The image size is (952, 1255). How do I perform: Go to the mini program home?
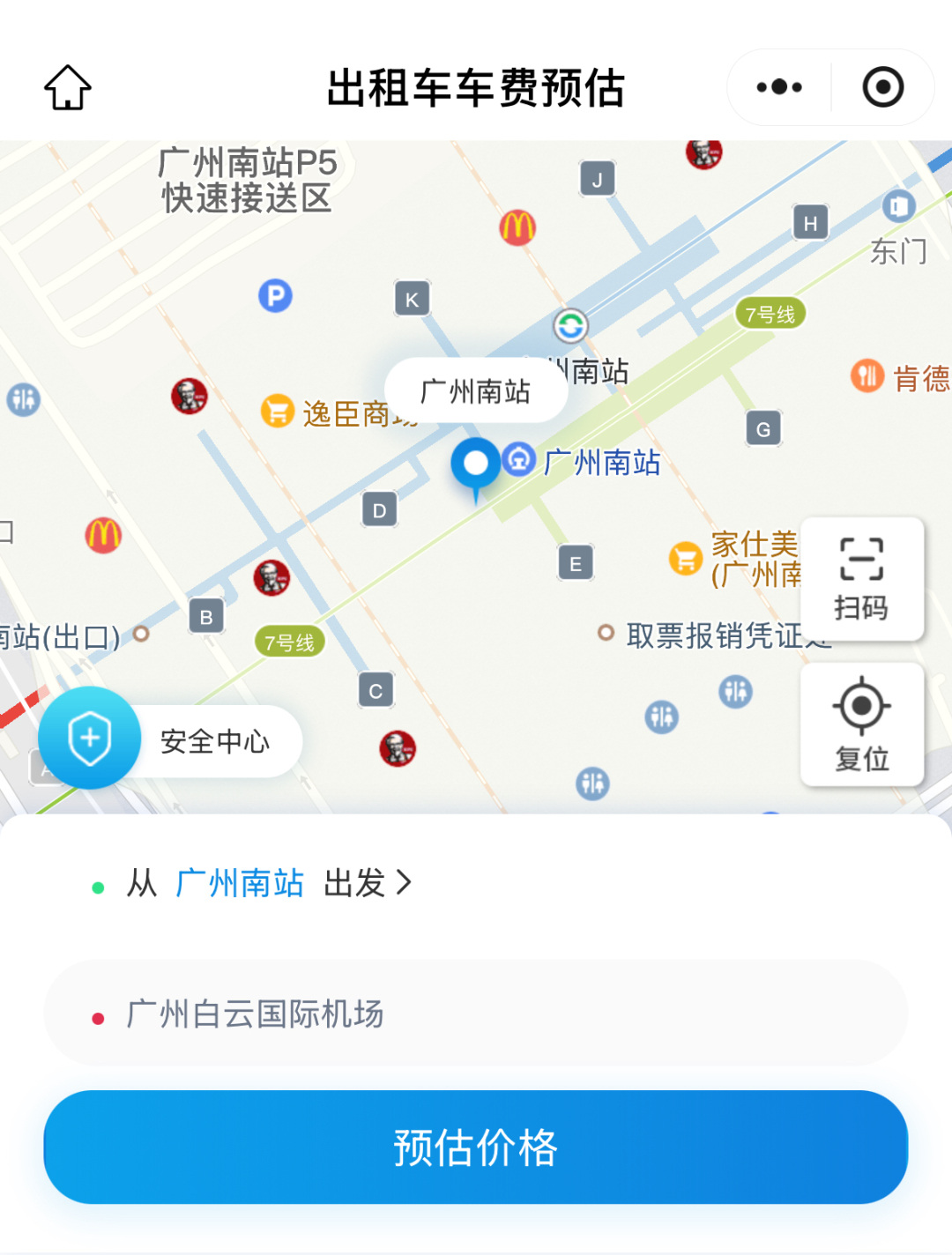coord(68,87)
